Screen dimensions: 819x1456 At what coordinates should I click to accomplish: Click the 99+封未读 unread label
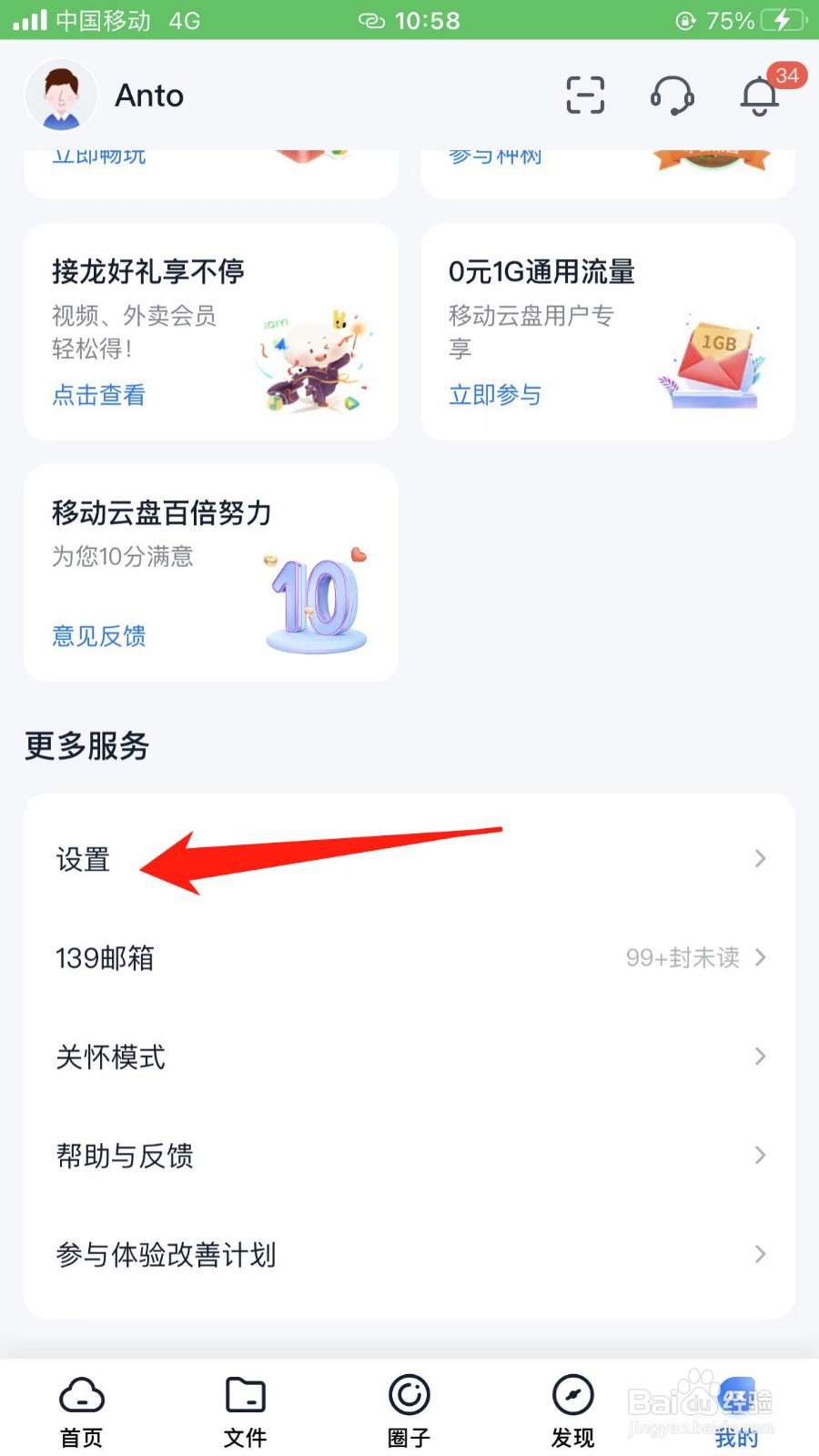(x=684, y=957)
